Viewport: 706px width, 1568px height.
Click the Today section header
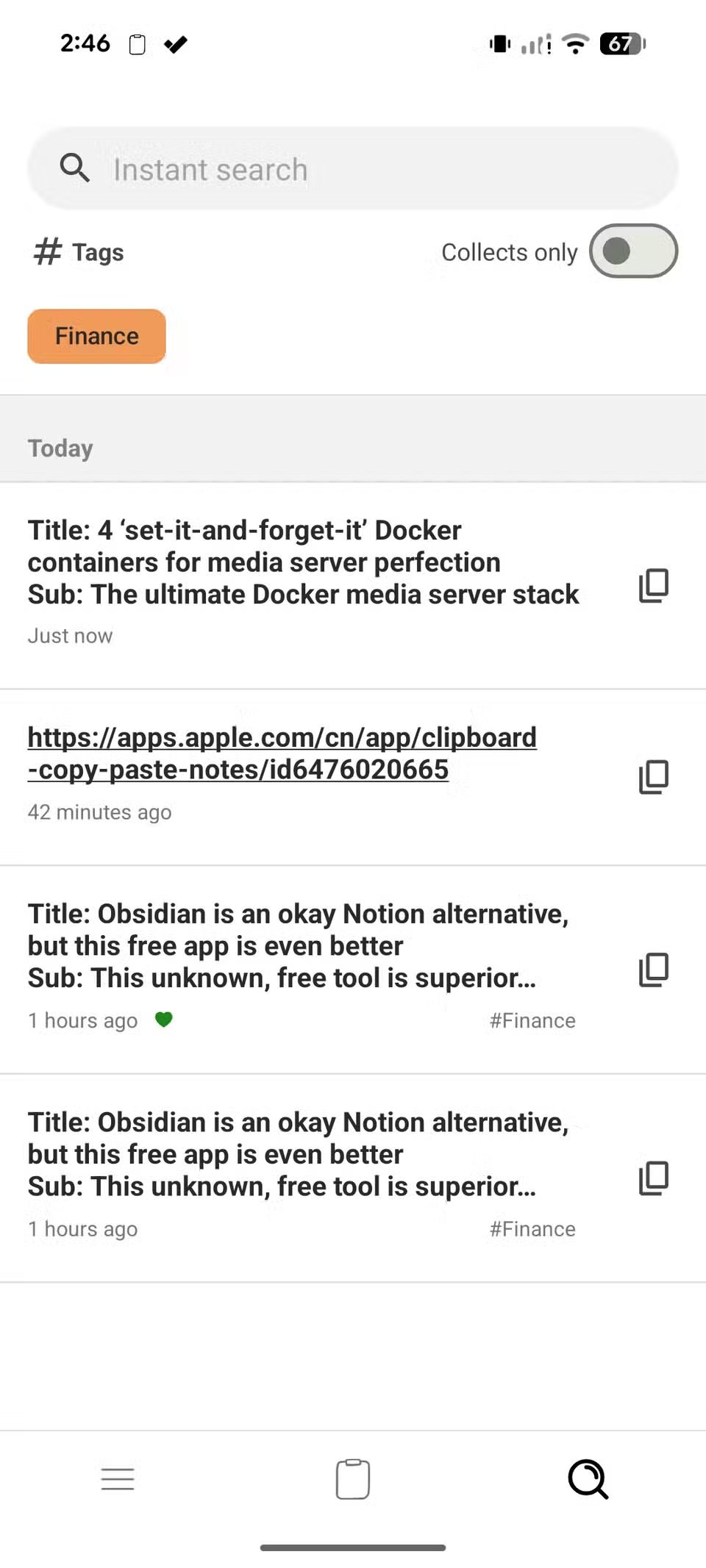(x=60, y=447)
